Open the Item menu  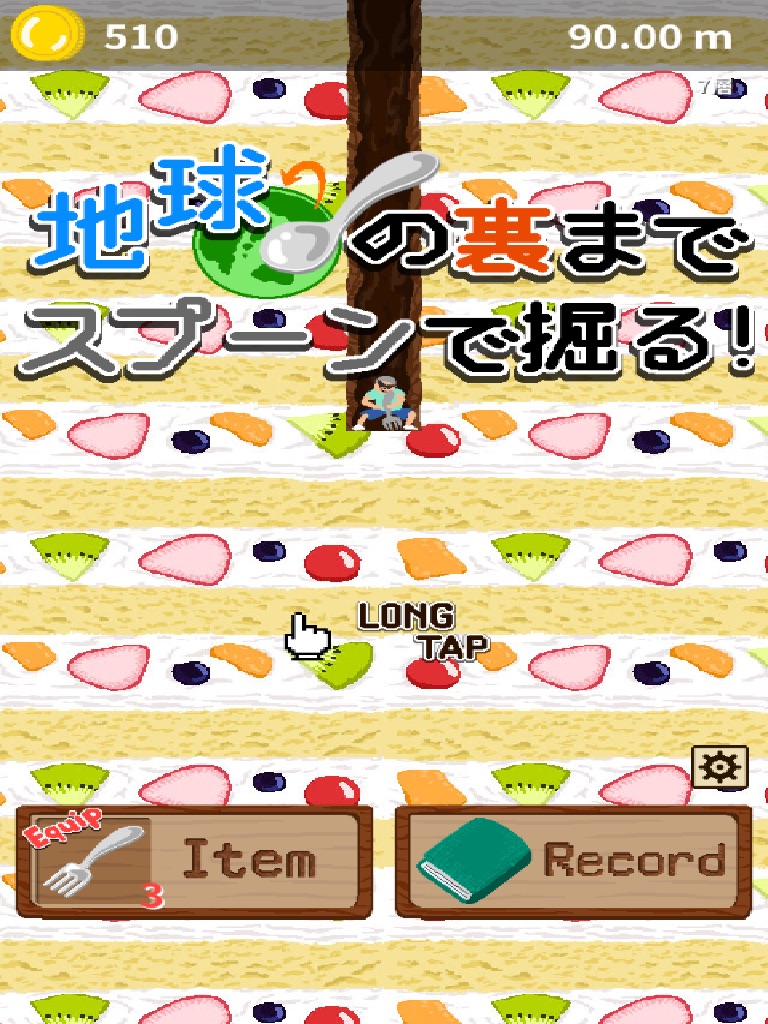(193, 861)
